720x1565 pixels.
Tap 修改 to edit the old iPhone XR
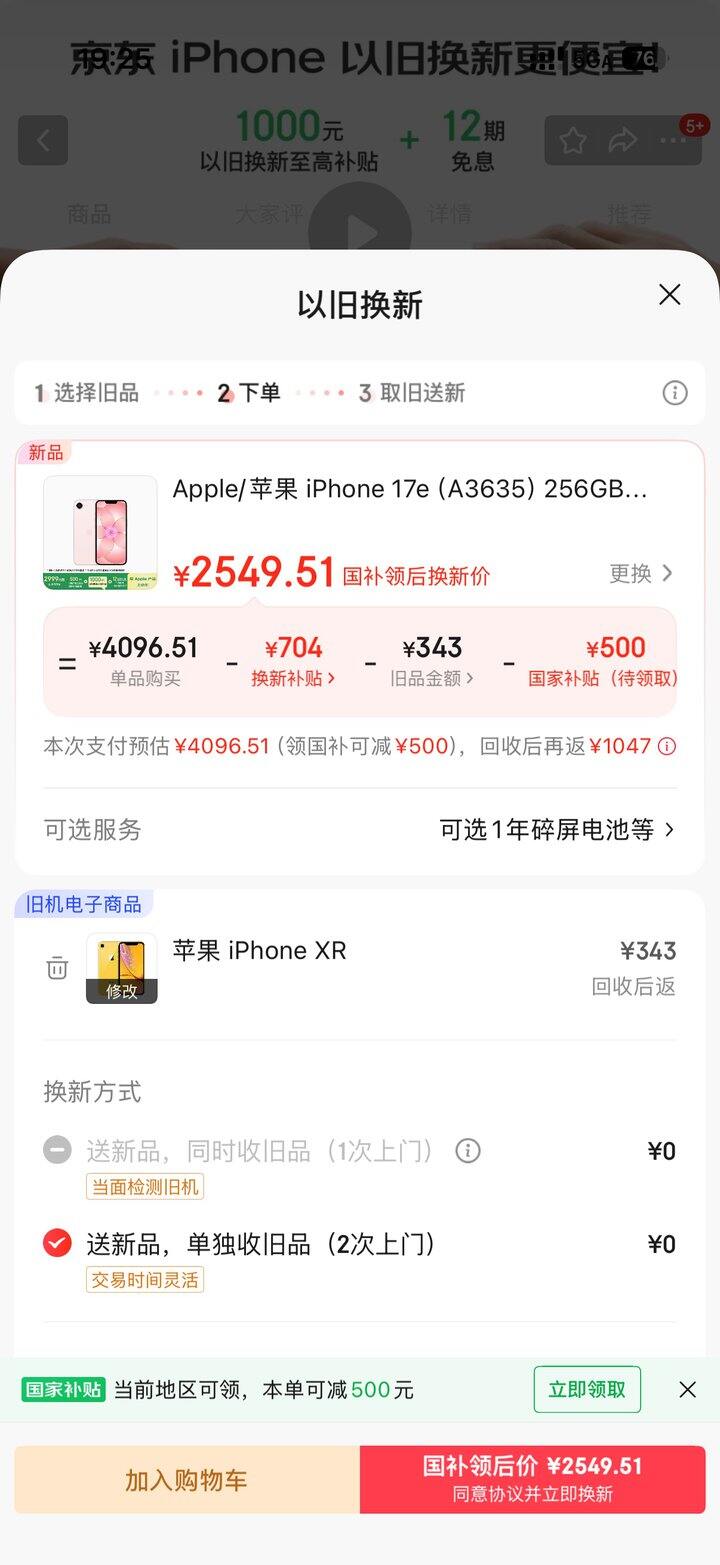pyautogui.click(x=121, y=990)
